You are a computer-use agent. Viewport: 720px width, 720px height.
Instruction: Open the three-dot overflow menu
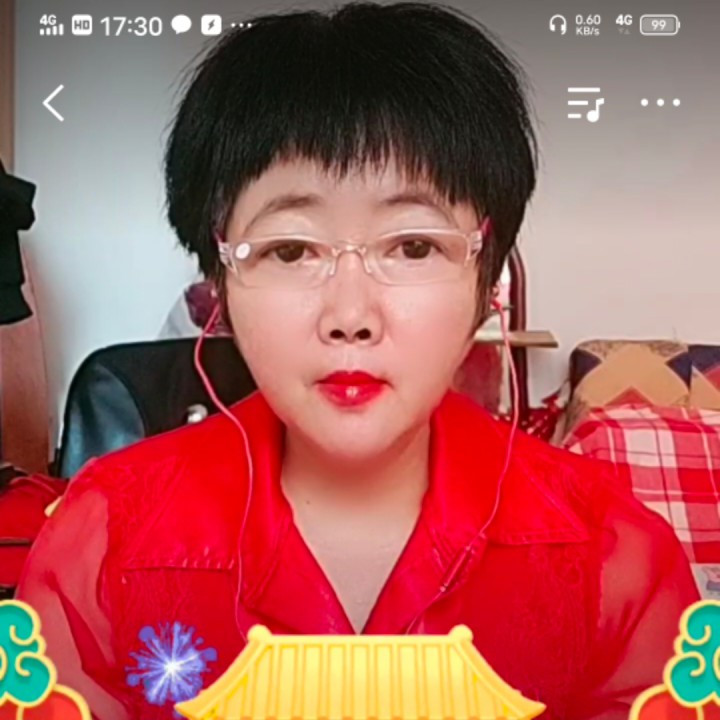(x=660, y=102)
